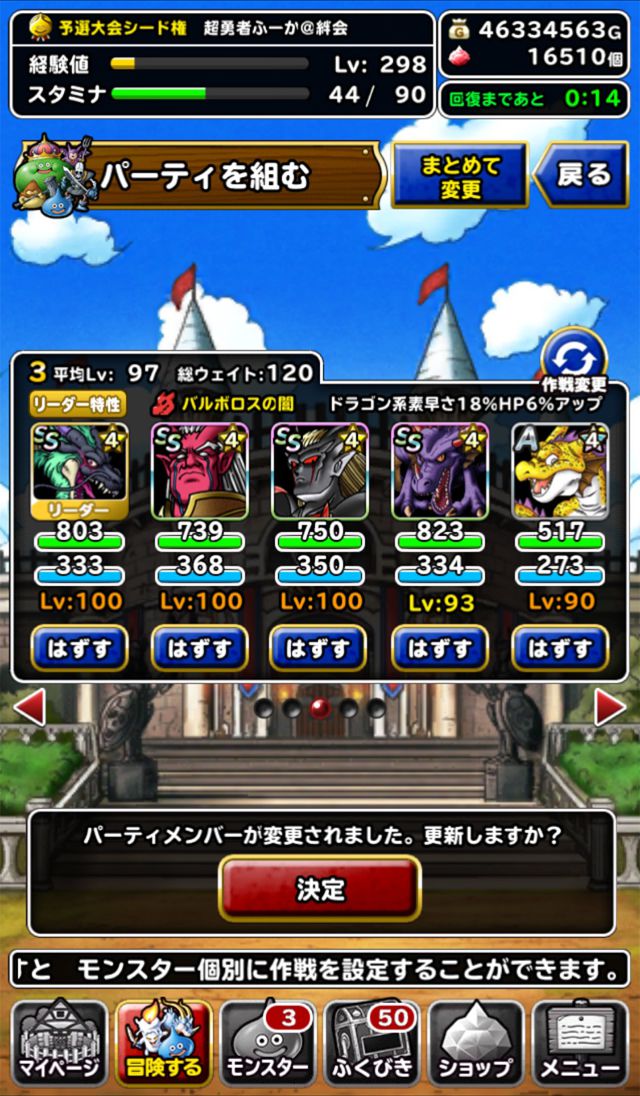Select the red demon monster portrait
Screen dimensions: 640x1096
pos(200,470)
